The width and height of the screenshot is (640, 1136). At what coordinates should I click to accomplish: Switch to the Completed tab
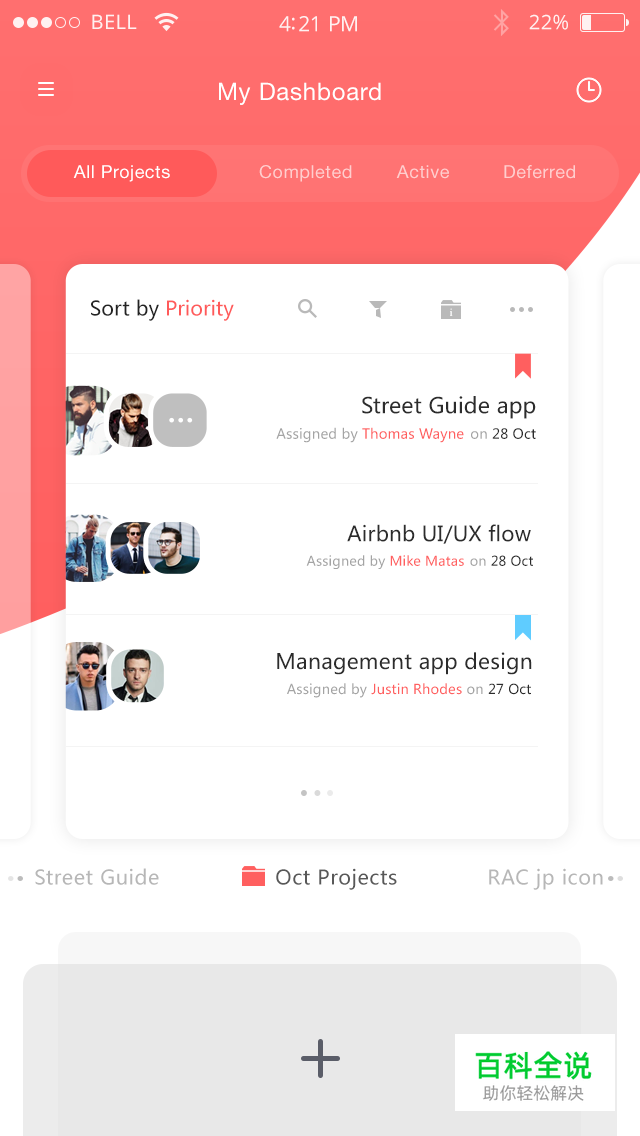(x=305, y=173)
